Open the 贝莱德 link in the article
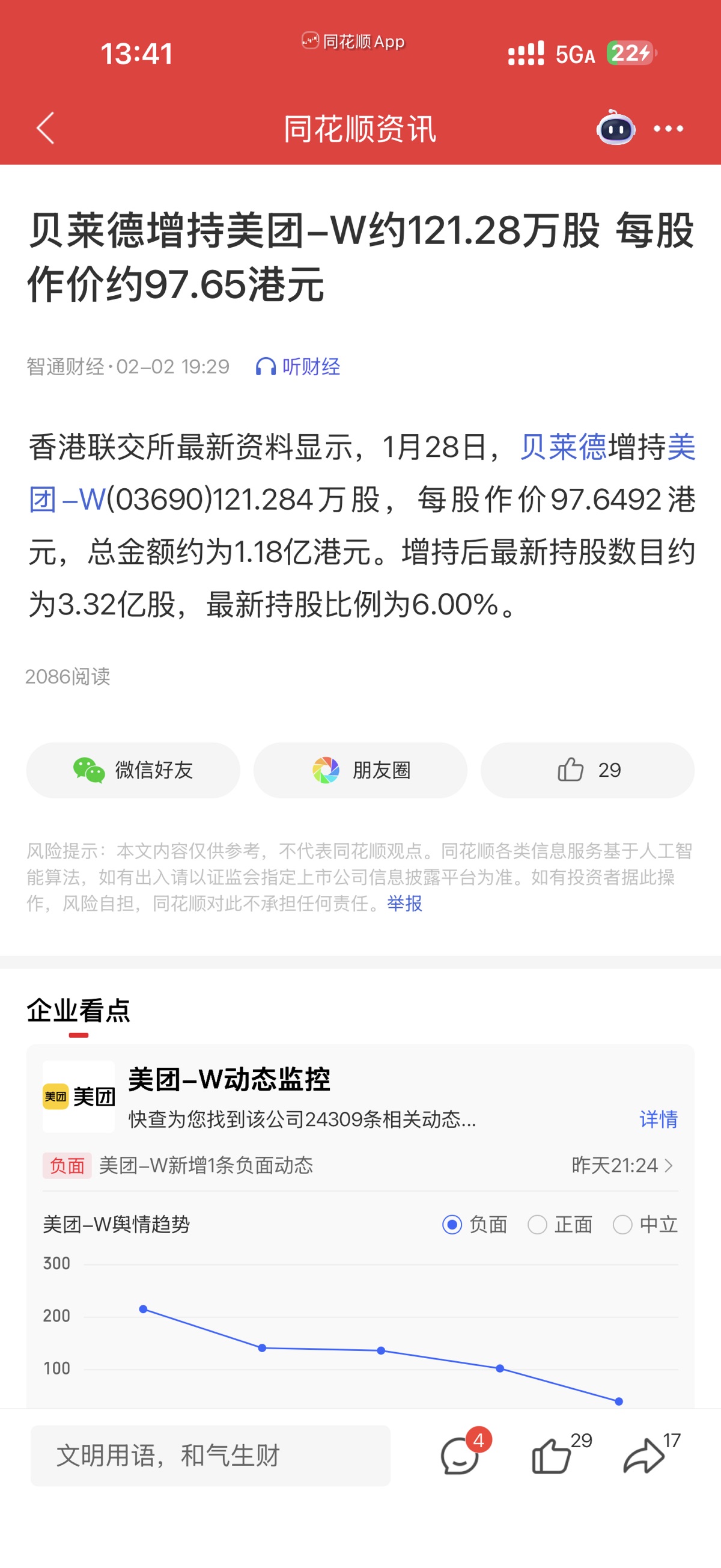 click(x=563, y=447)
